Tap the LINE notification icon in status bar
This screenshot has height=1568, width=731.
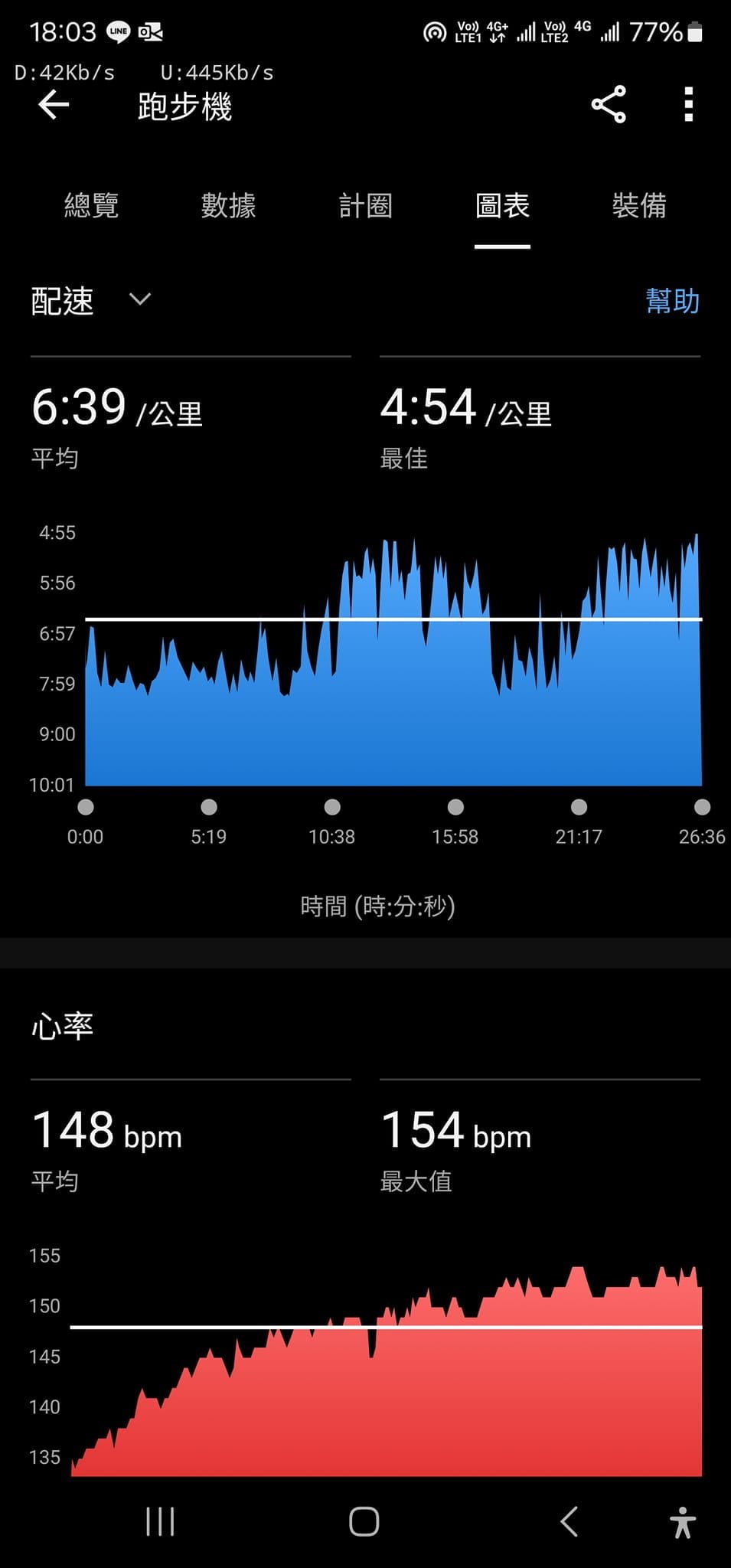(116, 32)
